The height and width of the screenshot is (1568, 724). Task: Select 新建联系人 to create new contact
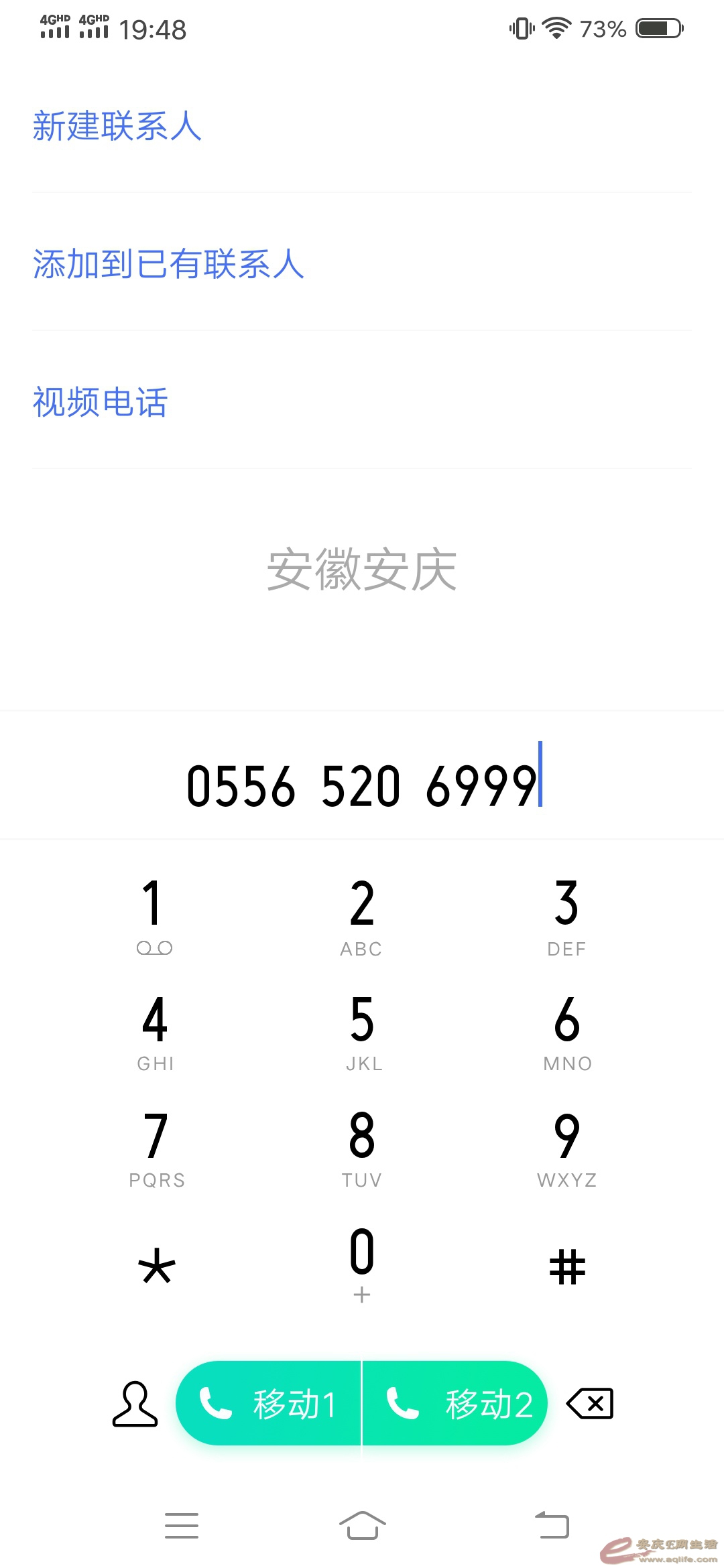tap(117, 126)
